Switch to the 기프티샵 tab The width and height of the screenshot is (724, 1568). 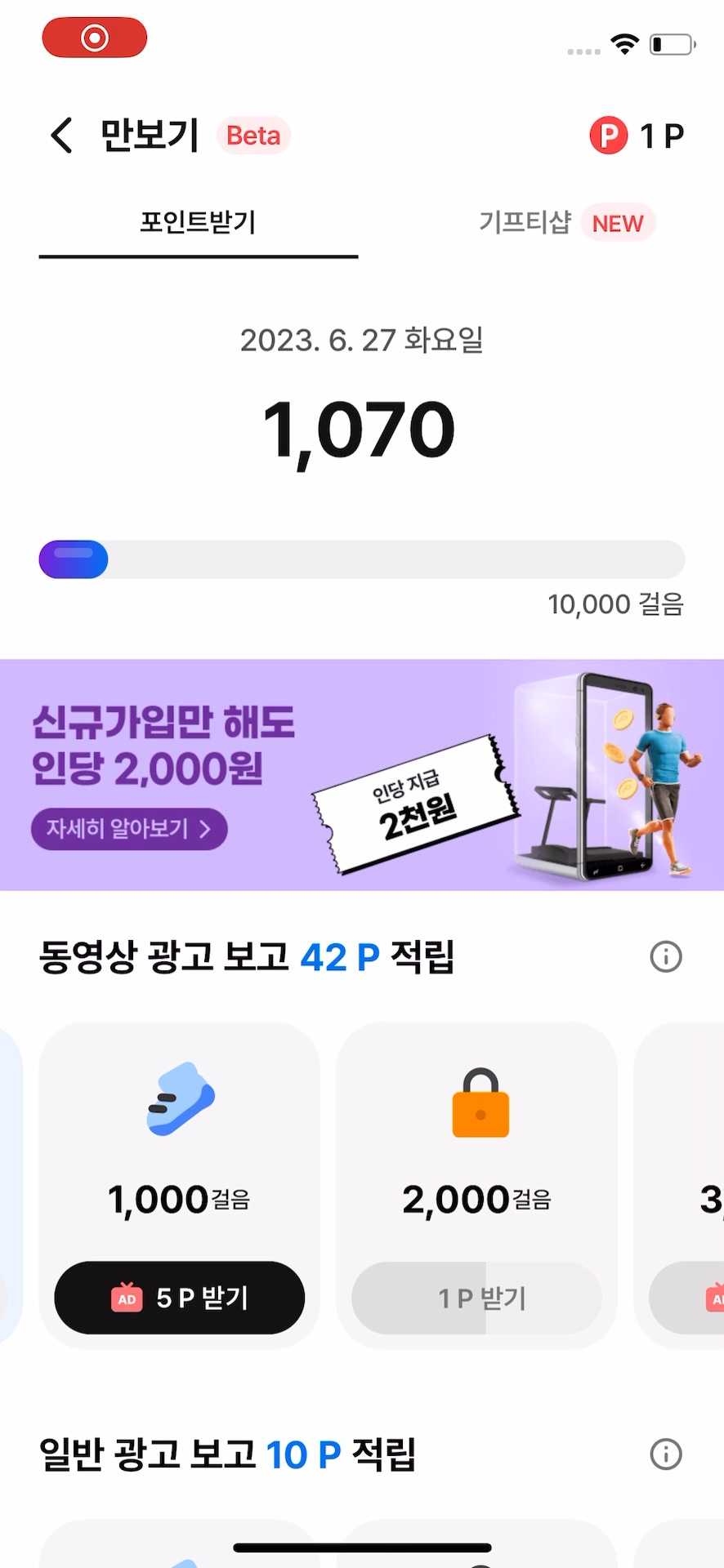coord(525,222)
